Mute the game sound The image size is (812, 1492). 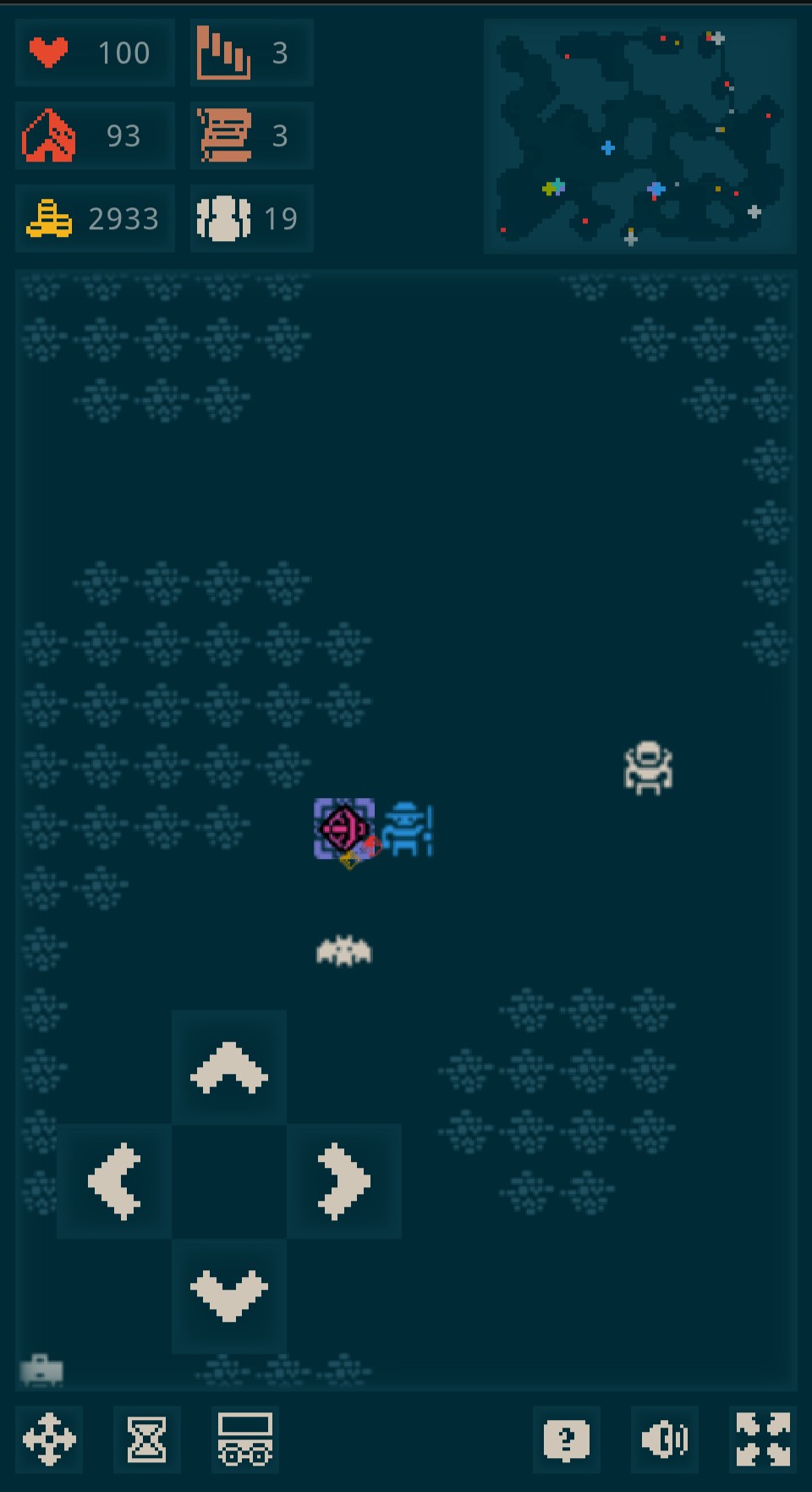[665, 1440]
